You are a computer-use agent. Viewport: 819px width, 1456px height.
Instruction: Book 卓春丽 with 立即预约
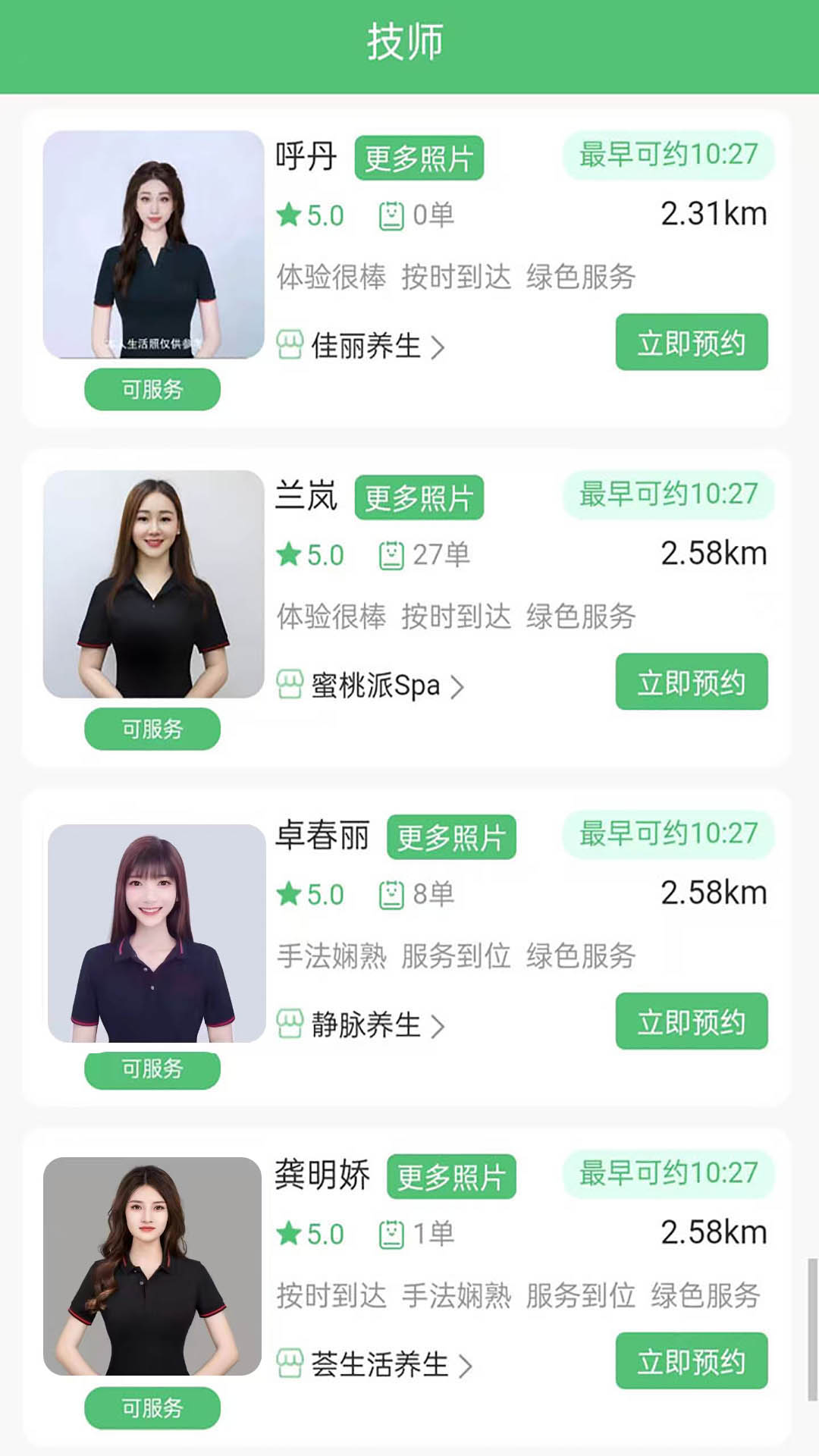click(x=691, y=1022)
